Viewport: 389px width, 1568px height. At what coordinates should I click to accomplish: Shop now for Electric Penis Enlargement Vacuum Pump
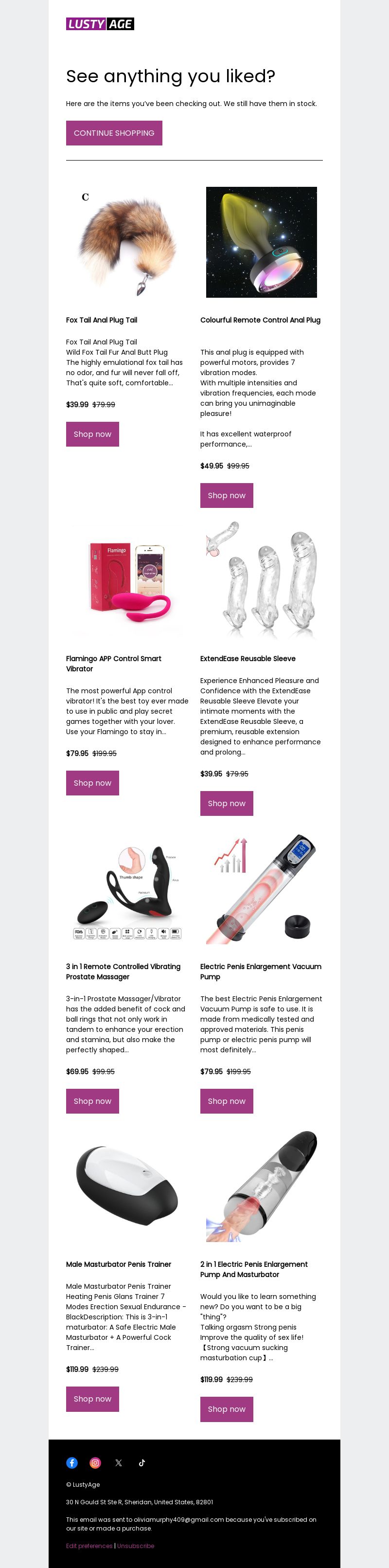pos(227,1101)
